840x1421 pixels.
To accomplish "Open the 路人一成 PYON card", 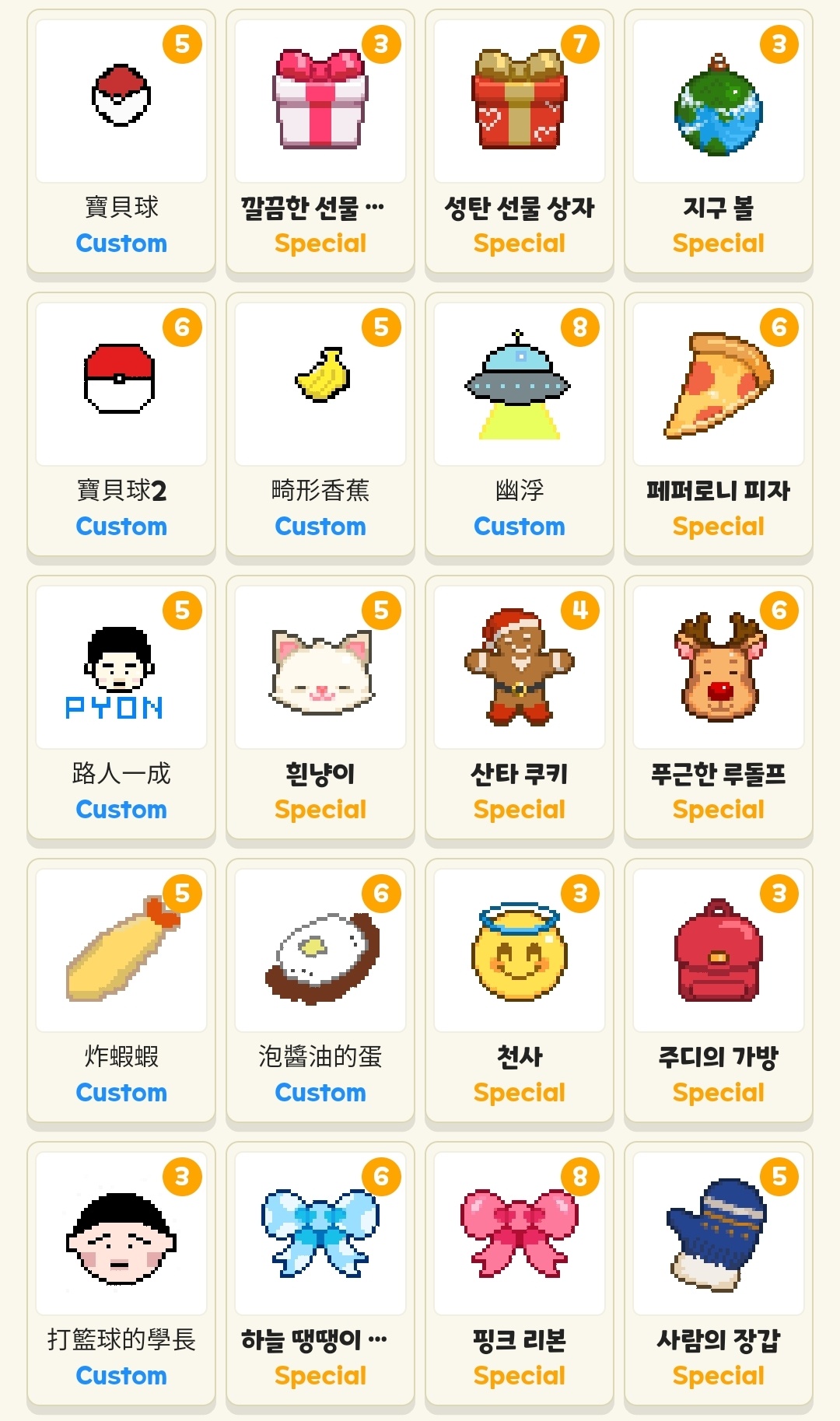I will 121,708.
